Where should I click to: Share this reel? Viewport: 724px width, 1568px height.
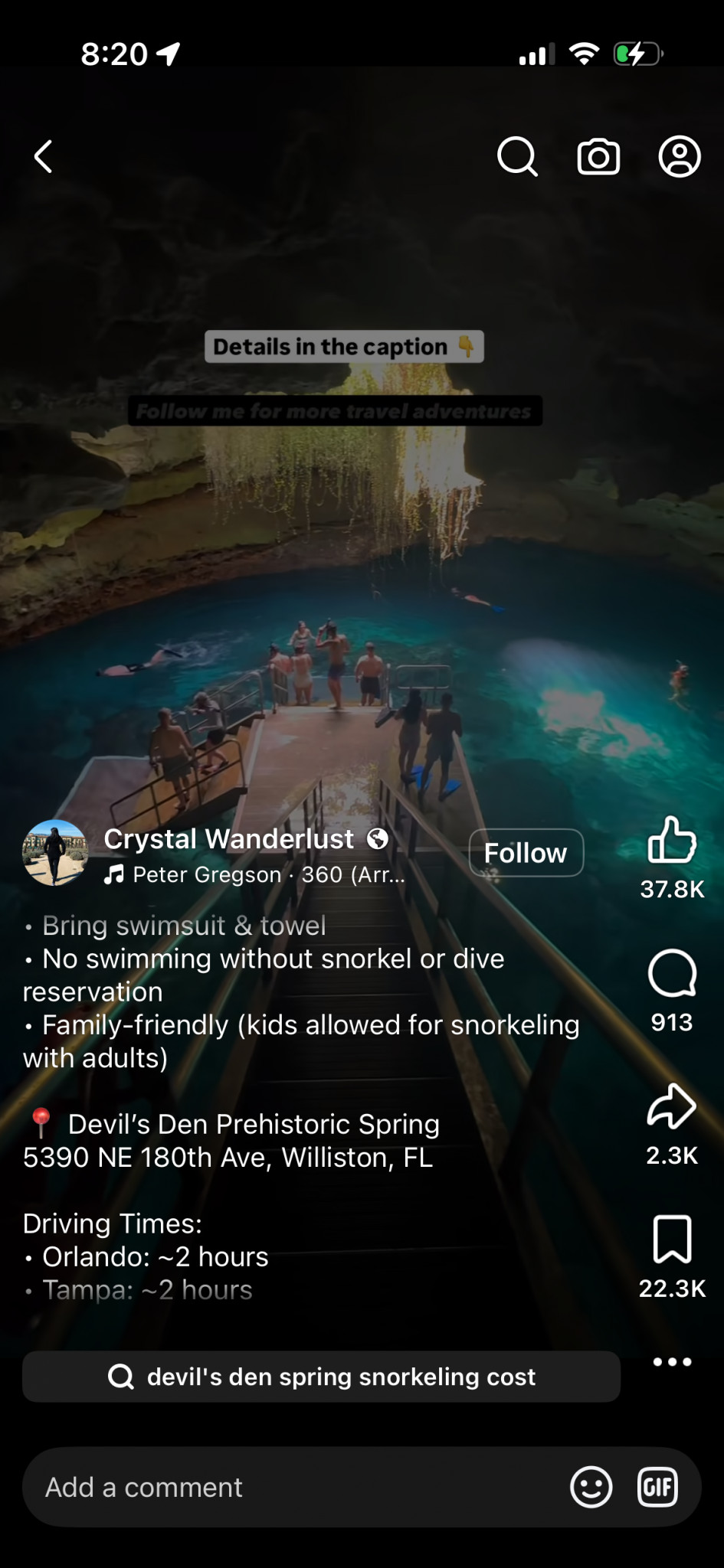672,1107
